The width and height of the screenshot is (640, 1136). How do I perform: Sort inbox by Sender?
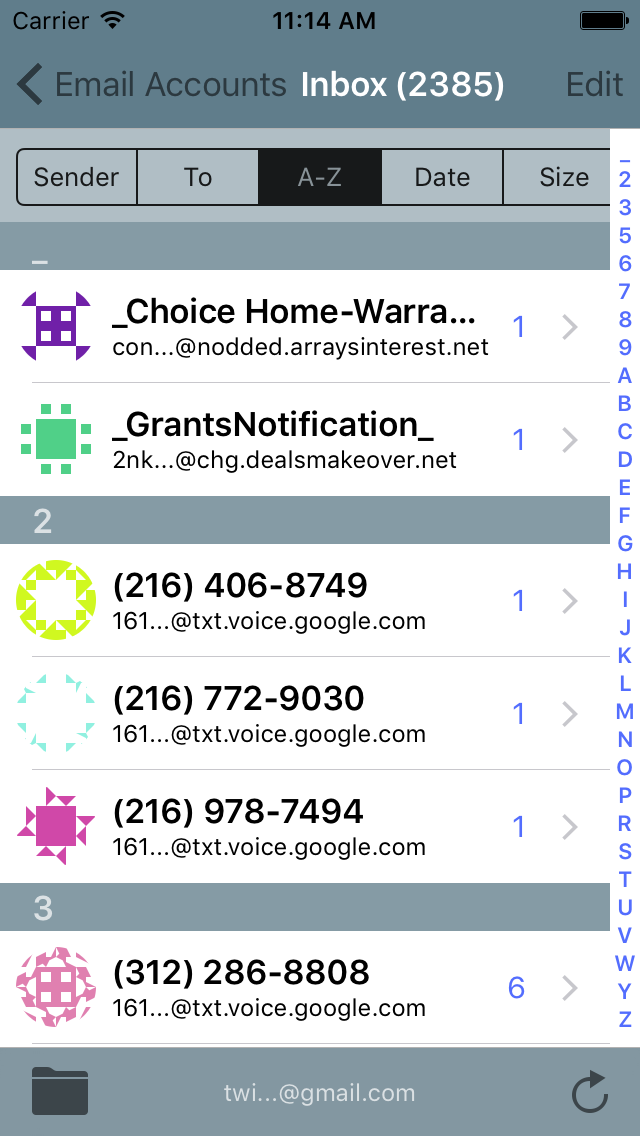(x=76, y=177)
